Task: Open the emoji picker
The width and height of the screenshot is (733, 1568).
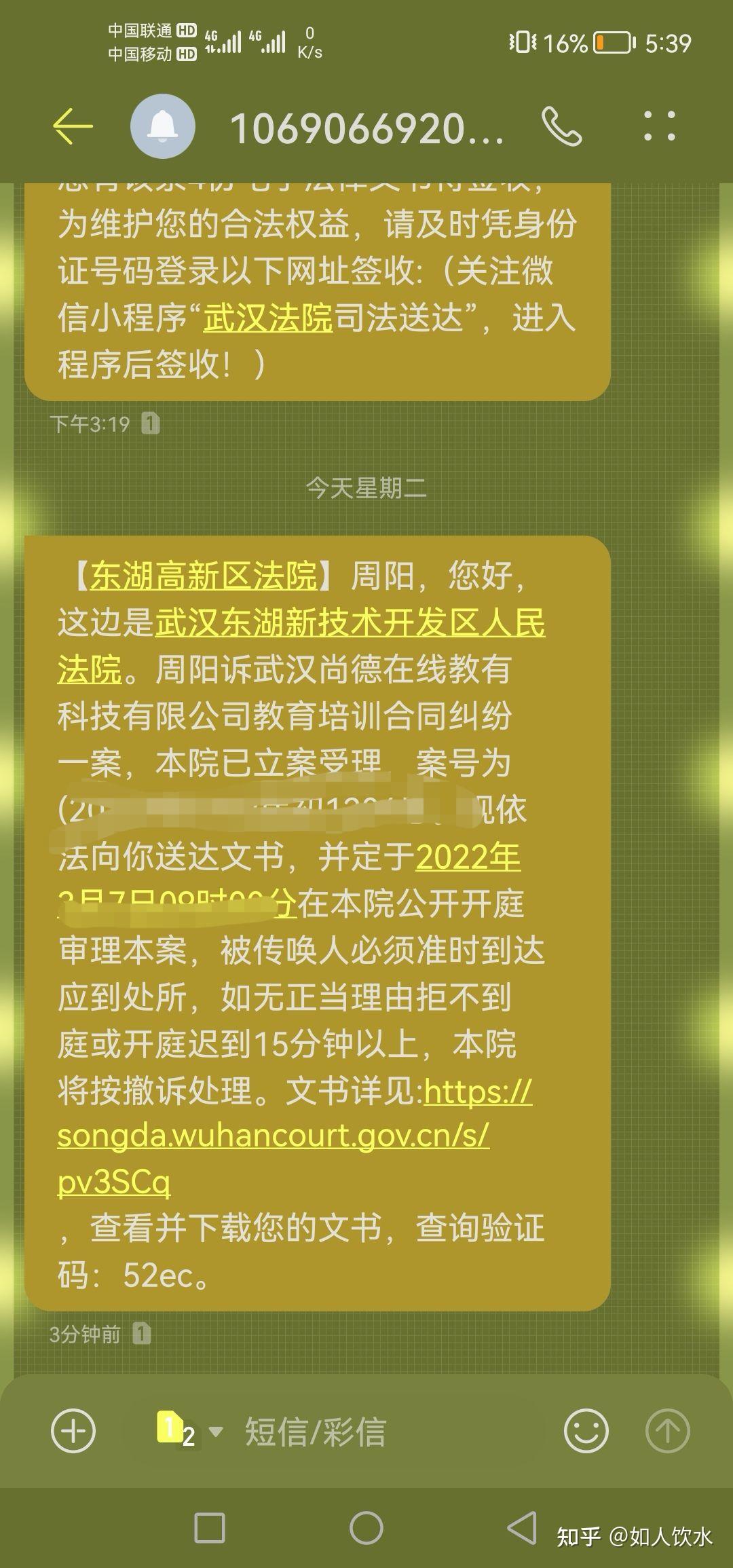Action: [x=586, y=1431]
